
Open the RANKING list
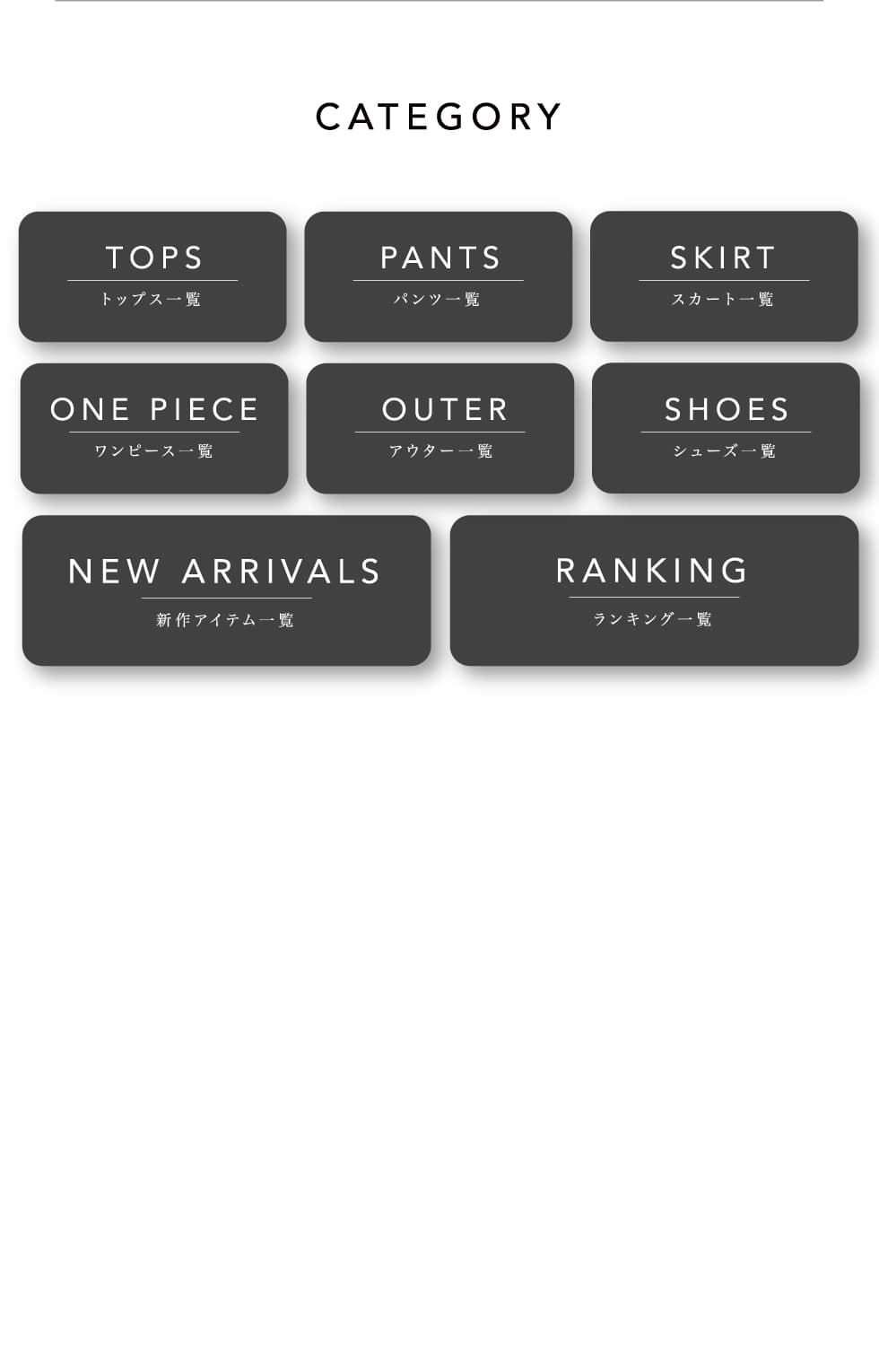coord(654,590)
